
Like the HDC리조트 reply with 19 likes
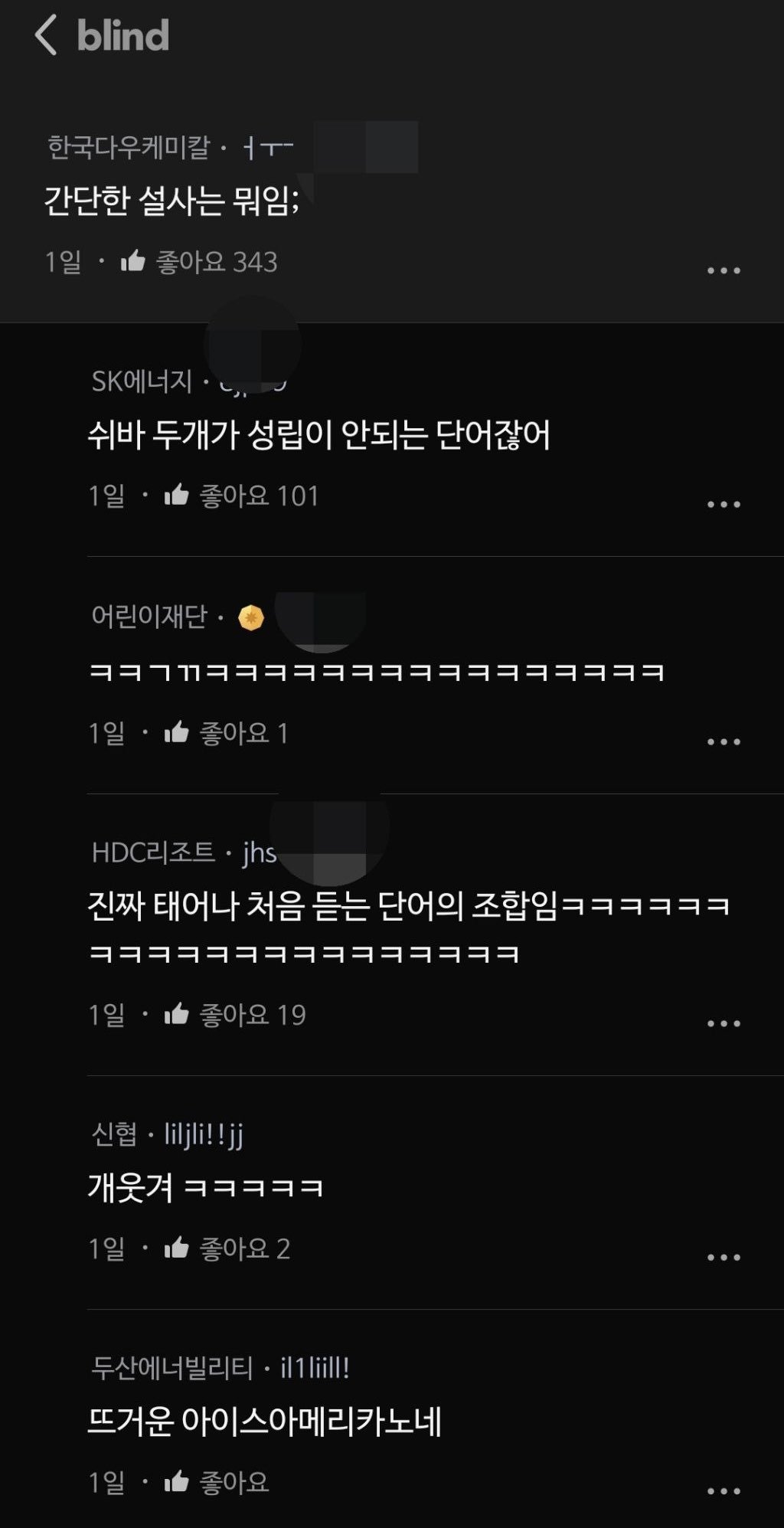[177, 1015]
